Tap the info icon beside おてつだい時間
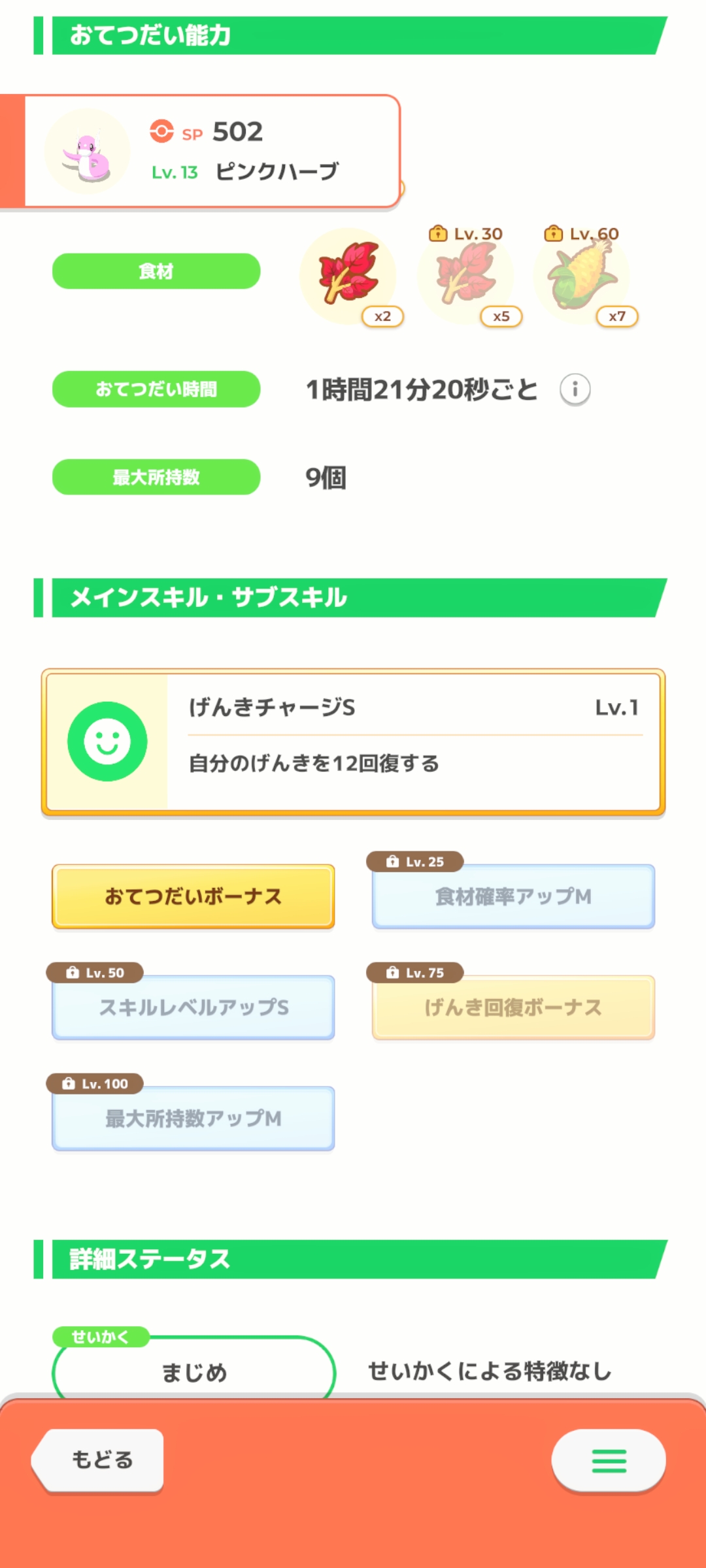This screenshot has width=706, height=1568. [x=575, y=389]
